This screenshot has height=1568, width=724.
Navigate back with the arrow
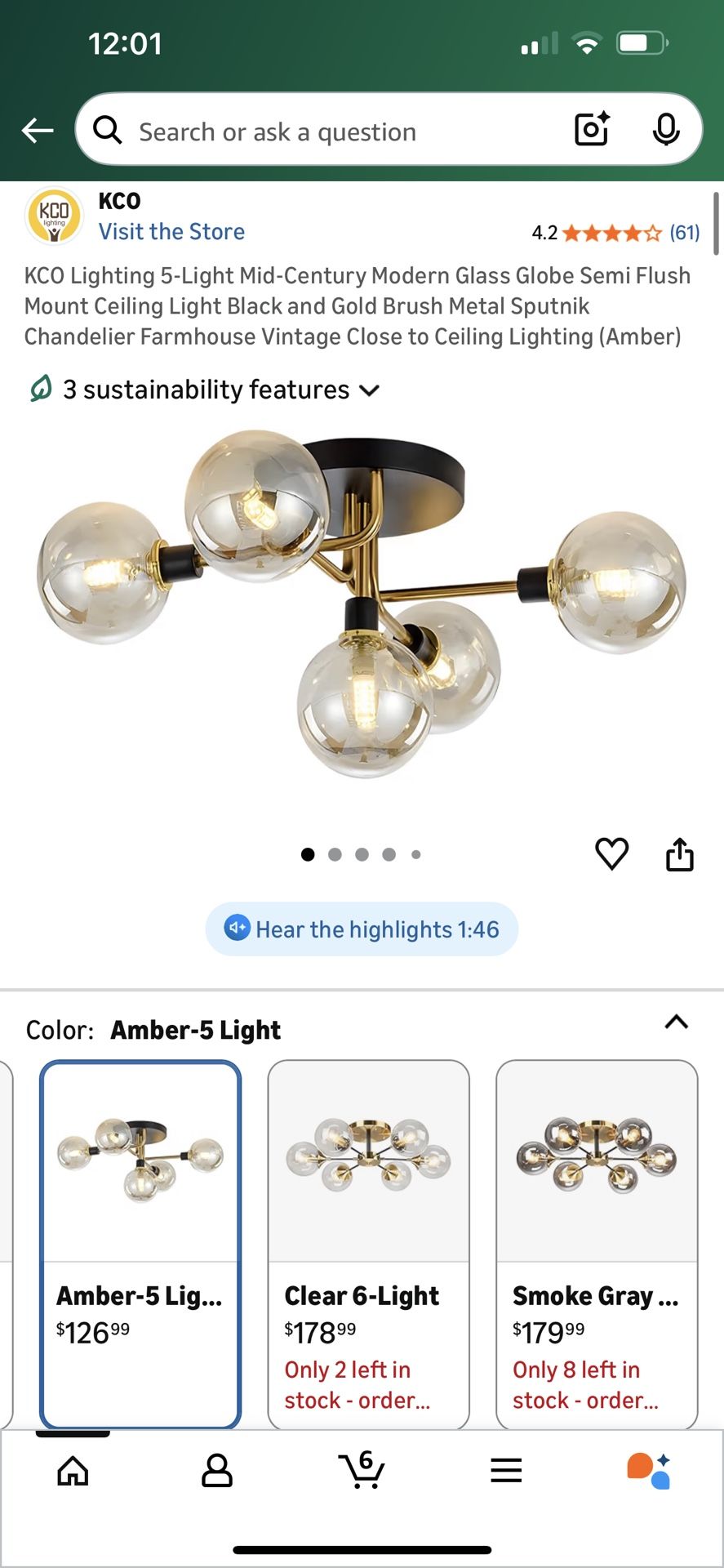click(38, 130)
